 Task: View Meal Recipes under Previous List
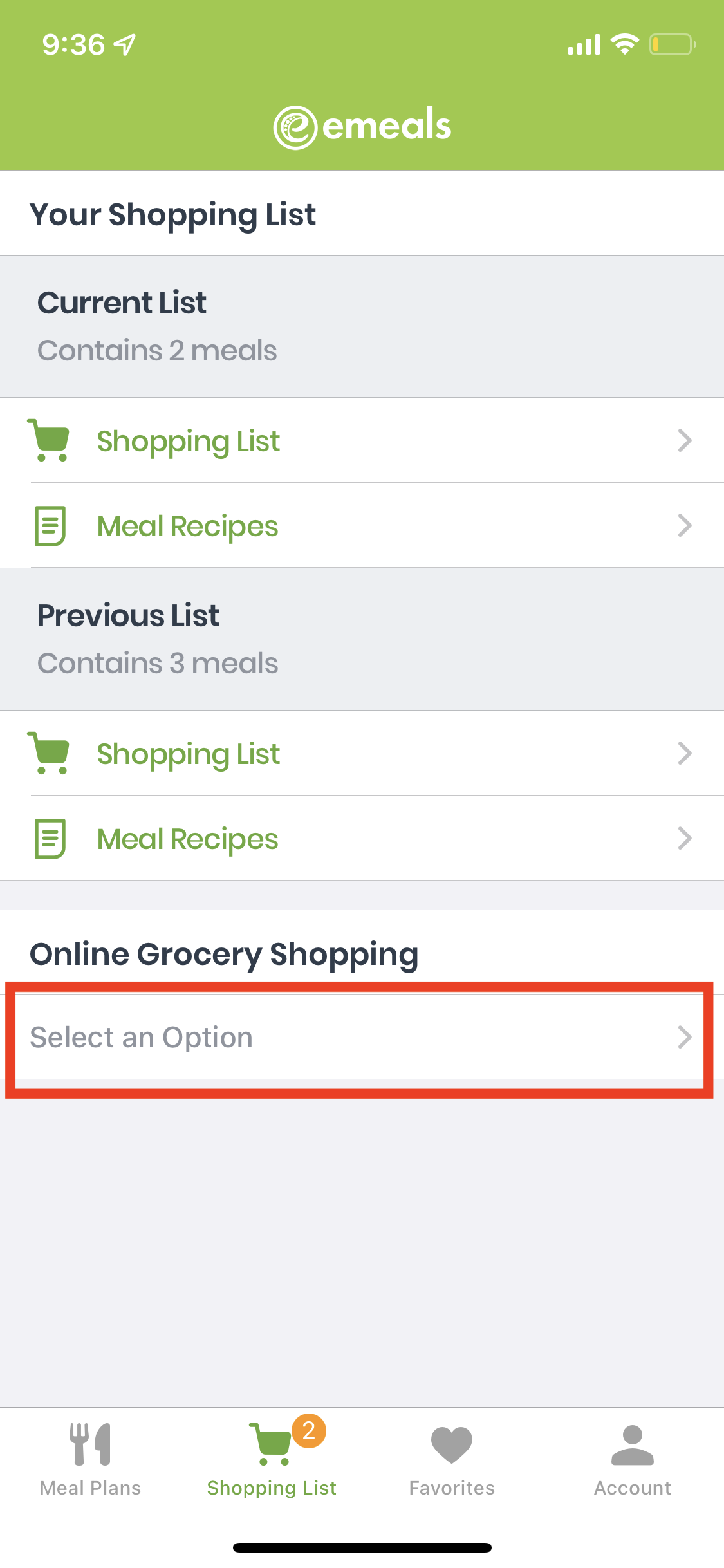click(x=360, y=839)
